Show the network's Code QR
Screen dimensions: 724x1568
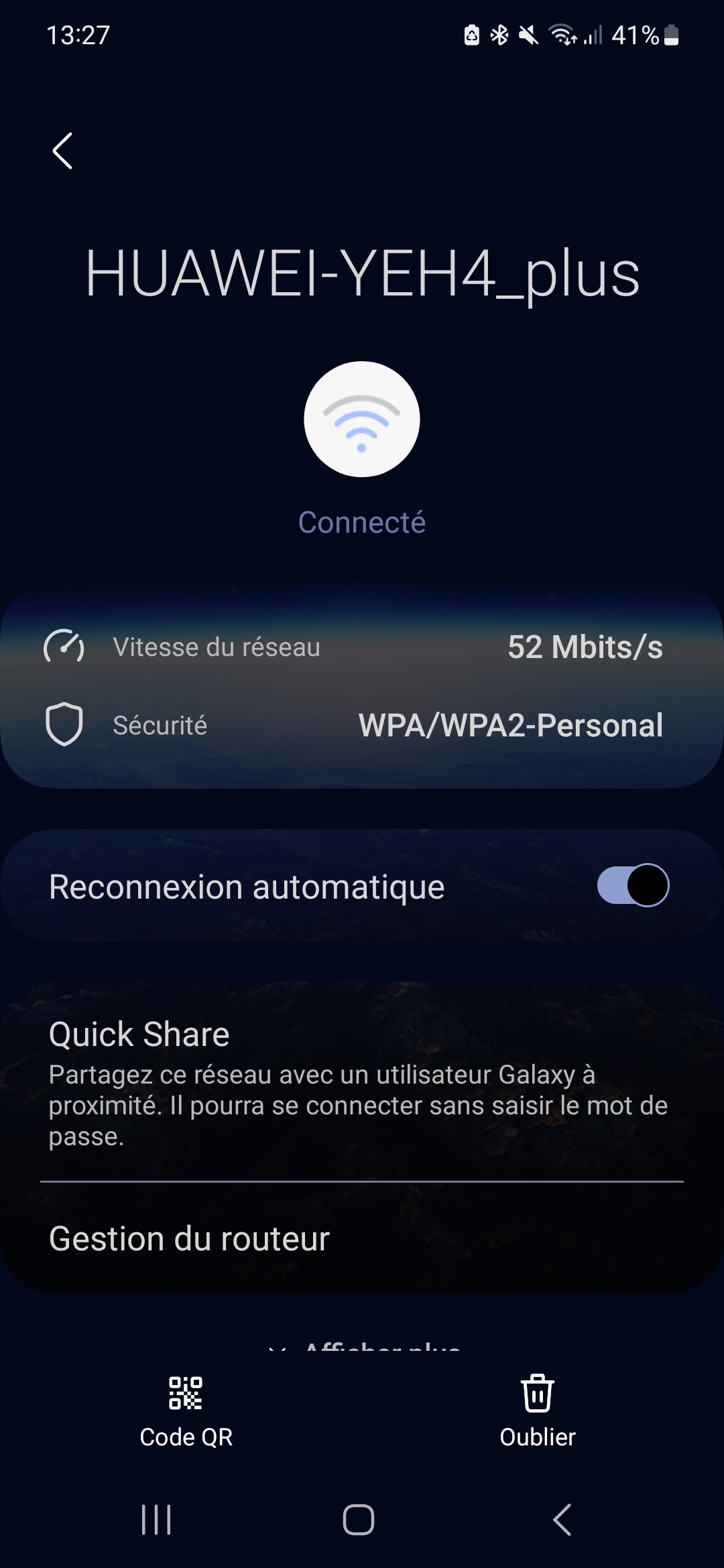(x=186, y=1407)
